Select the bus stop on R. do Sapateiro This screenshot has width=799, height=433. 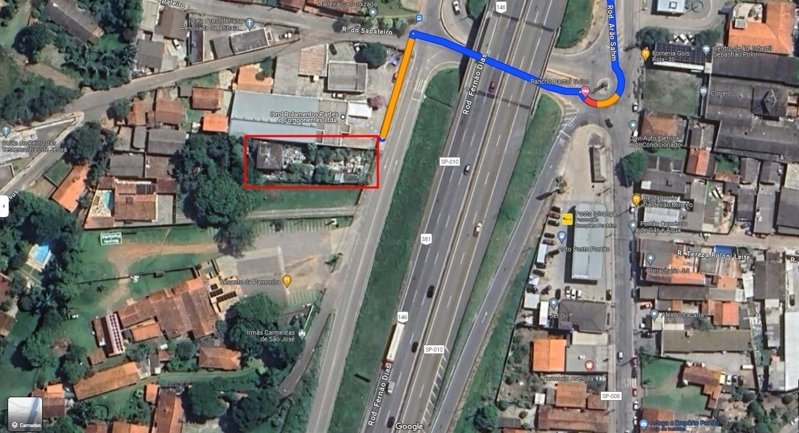[419, 18]
